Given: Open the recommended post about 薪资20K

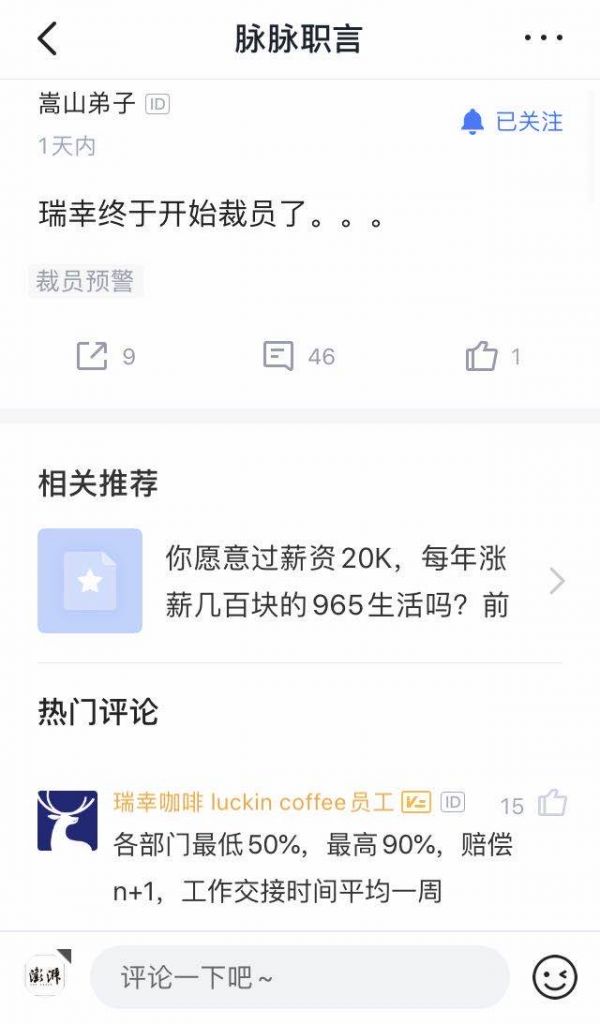Looking at the screenshot, I should tap(300, 581).
